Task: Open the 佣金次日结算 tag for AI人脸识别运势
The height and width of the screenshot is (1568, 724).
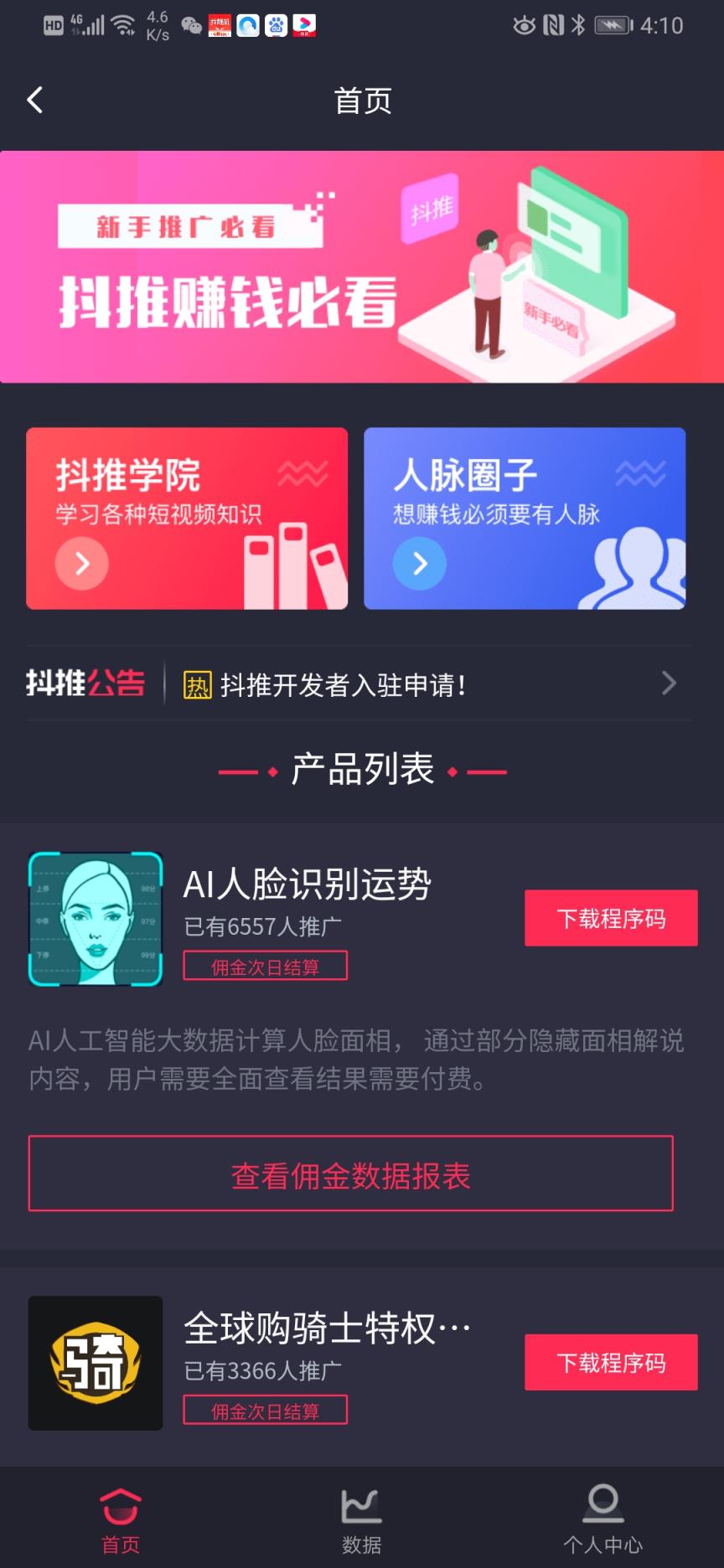Action: click(x=266, y=966)
